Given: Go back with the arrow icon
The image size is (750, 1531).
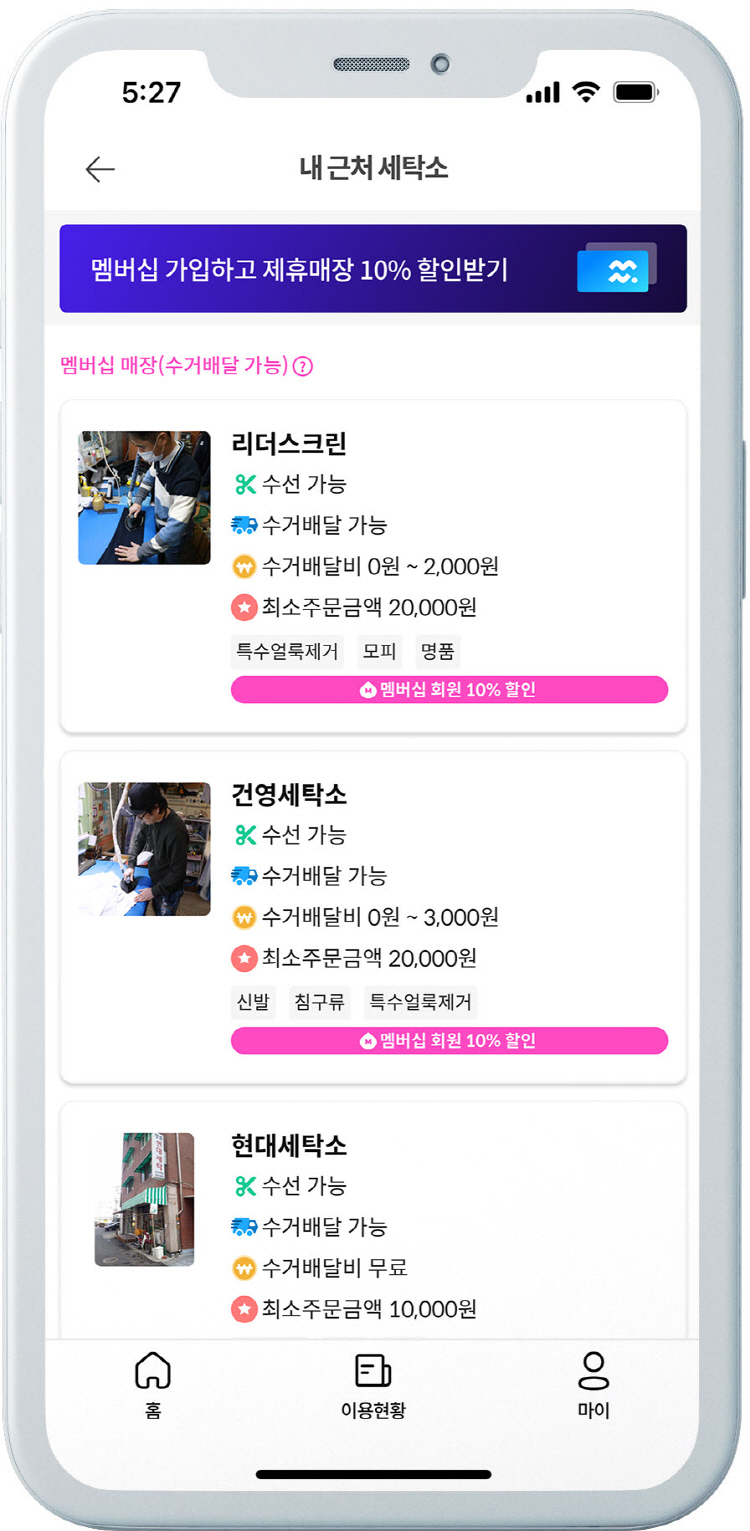Looking at the screenshot, I should [x=100, y=170].
